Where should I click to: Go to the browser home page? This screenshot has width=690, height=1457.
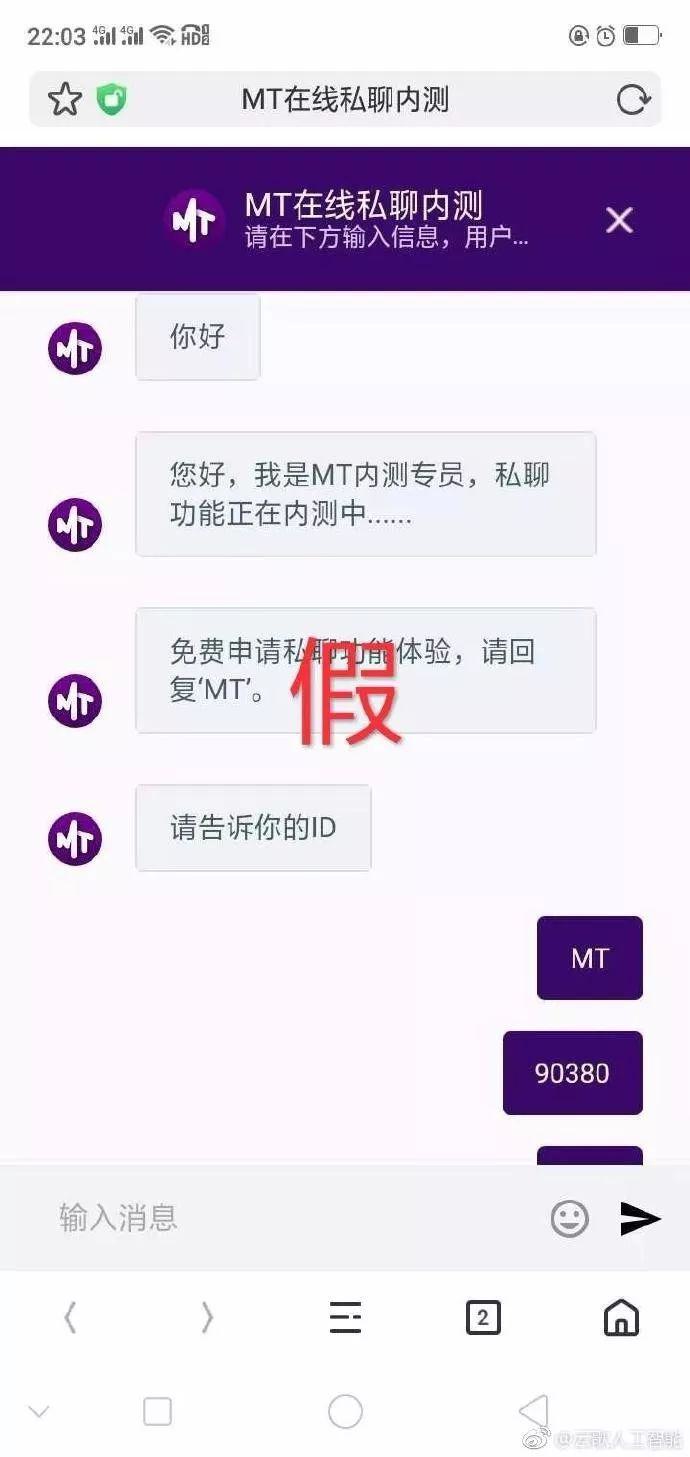coord(621,1318)
